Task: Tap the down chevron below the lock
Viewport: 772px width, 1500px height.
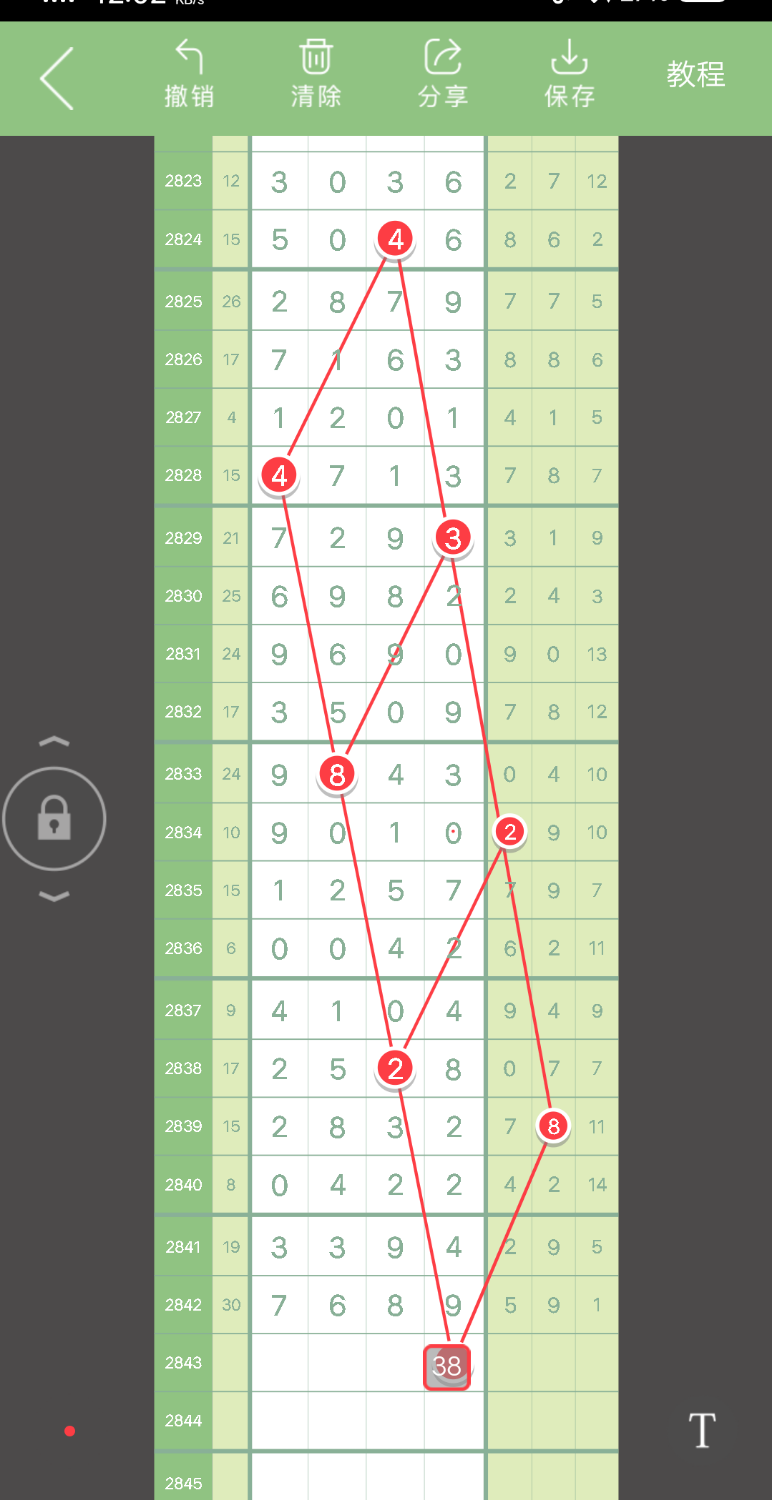Action: pos(54,896)
